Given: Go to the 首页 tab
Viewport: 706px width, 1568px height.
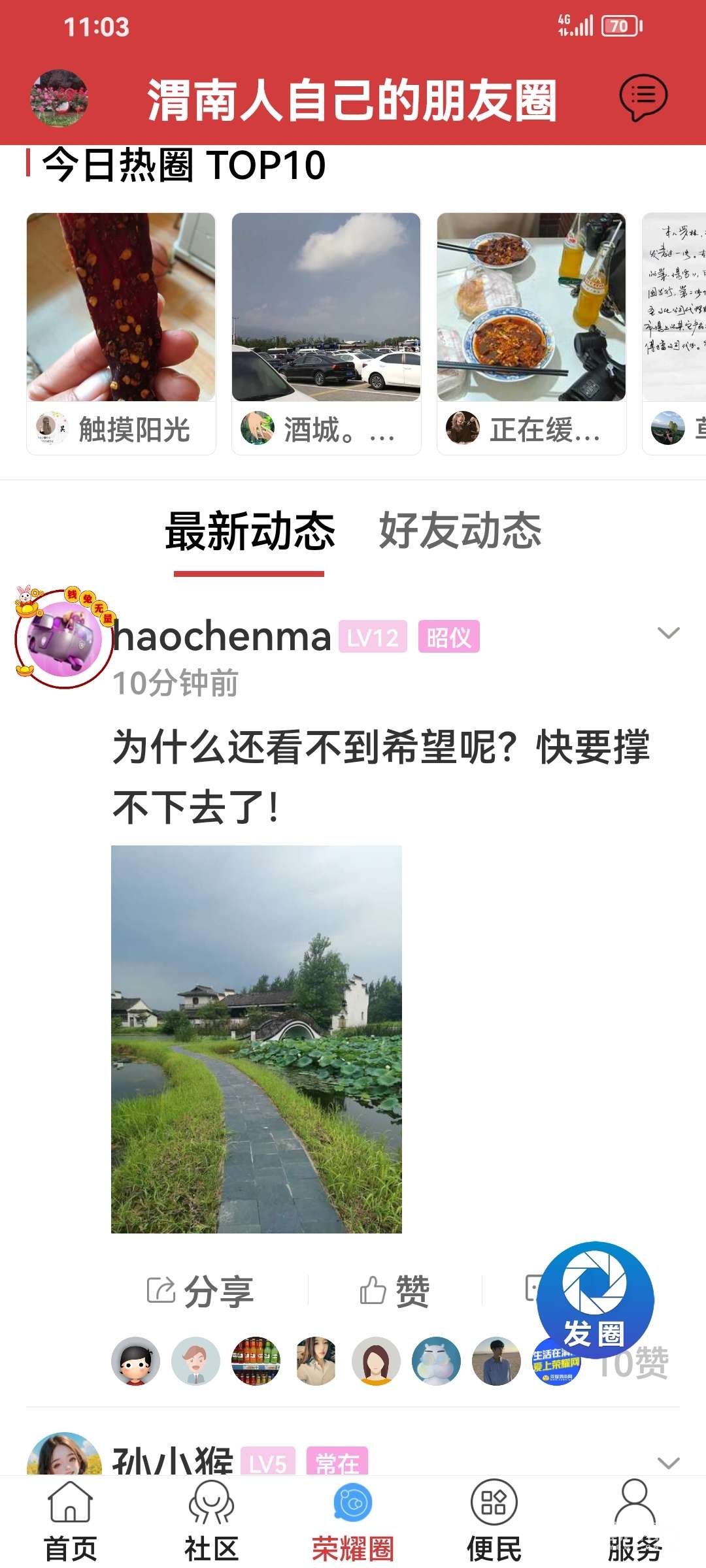Looking at the screenshot, I should 71,1522.
